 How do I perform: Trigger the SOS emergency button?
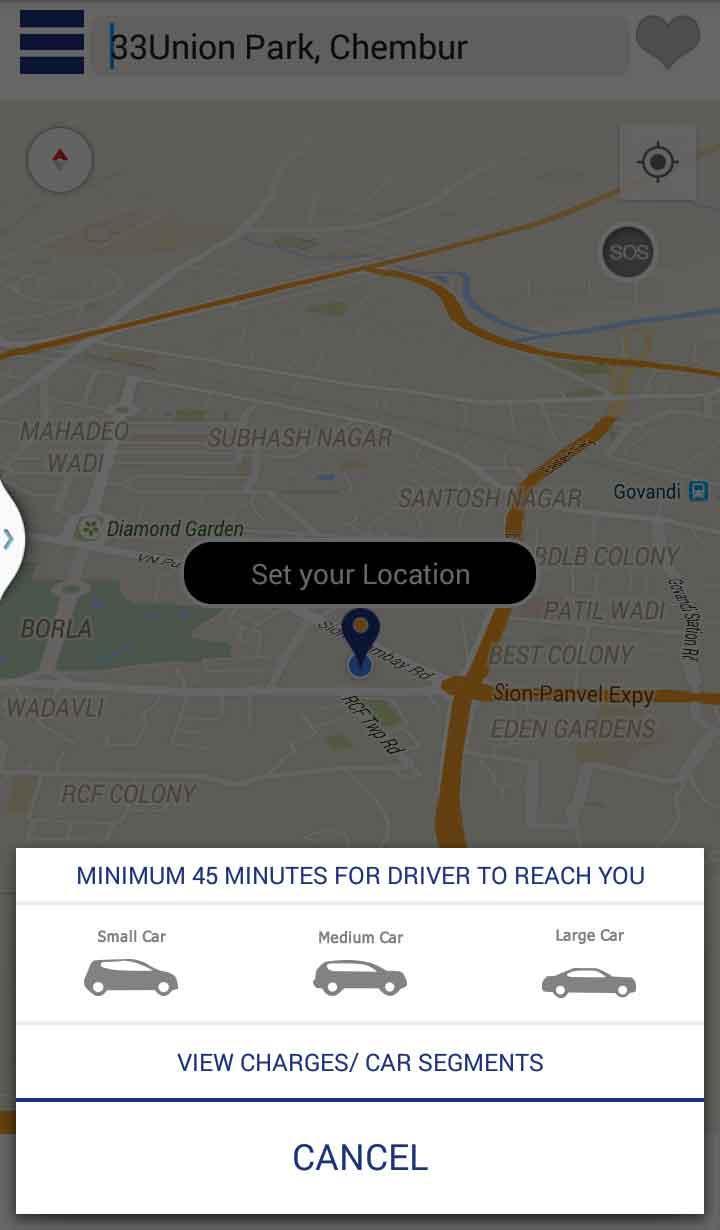pyautogui.click(x=628, y=252)
